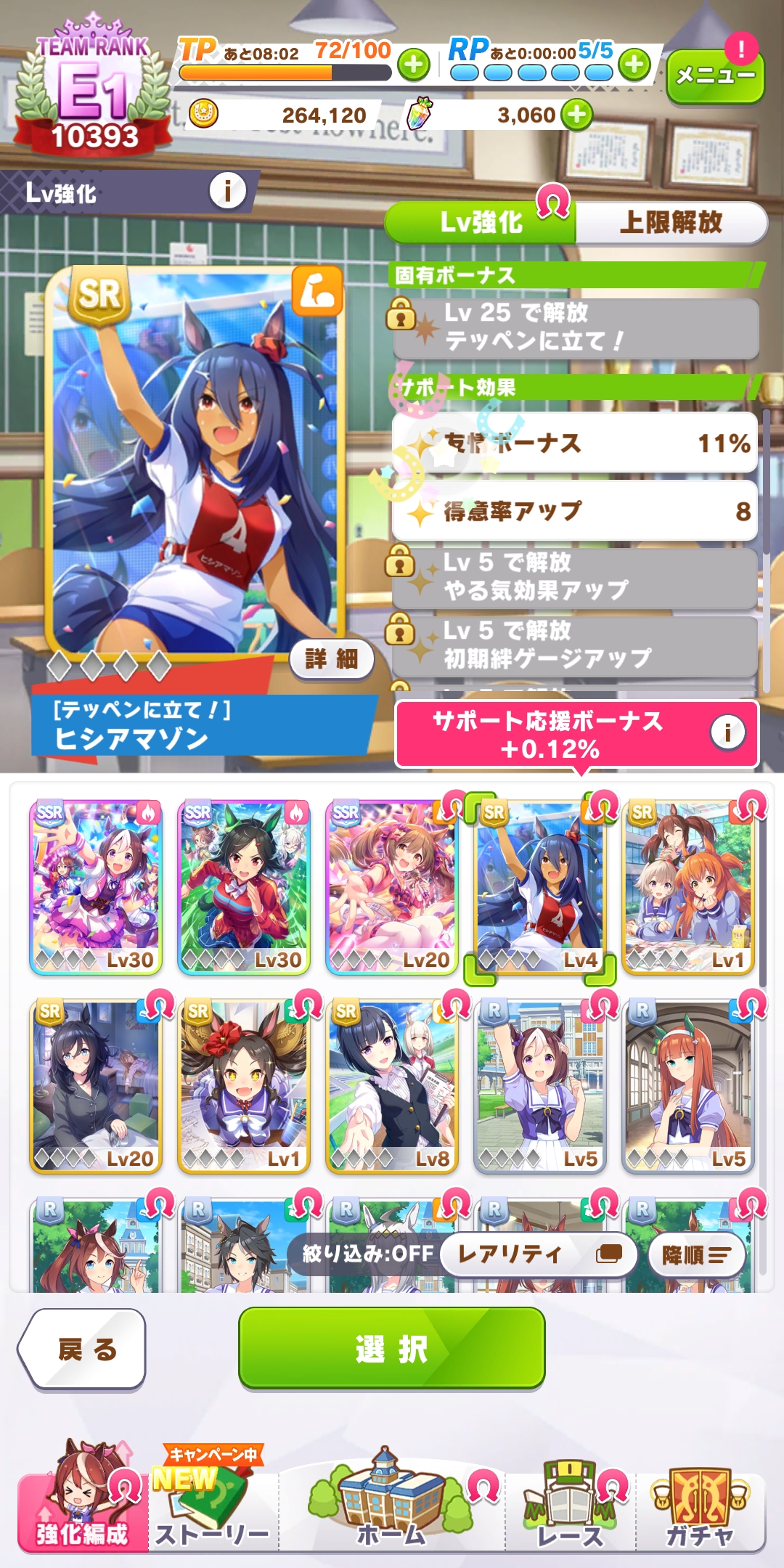Select the SR Lv1 group card
This screenshot has width=784, height=1568.
688,887
